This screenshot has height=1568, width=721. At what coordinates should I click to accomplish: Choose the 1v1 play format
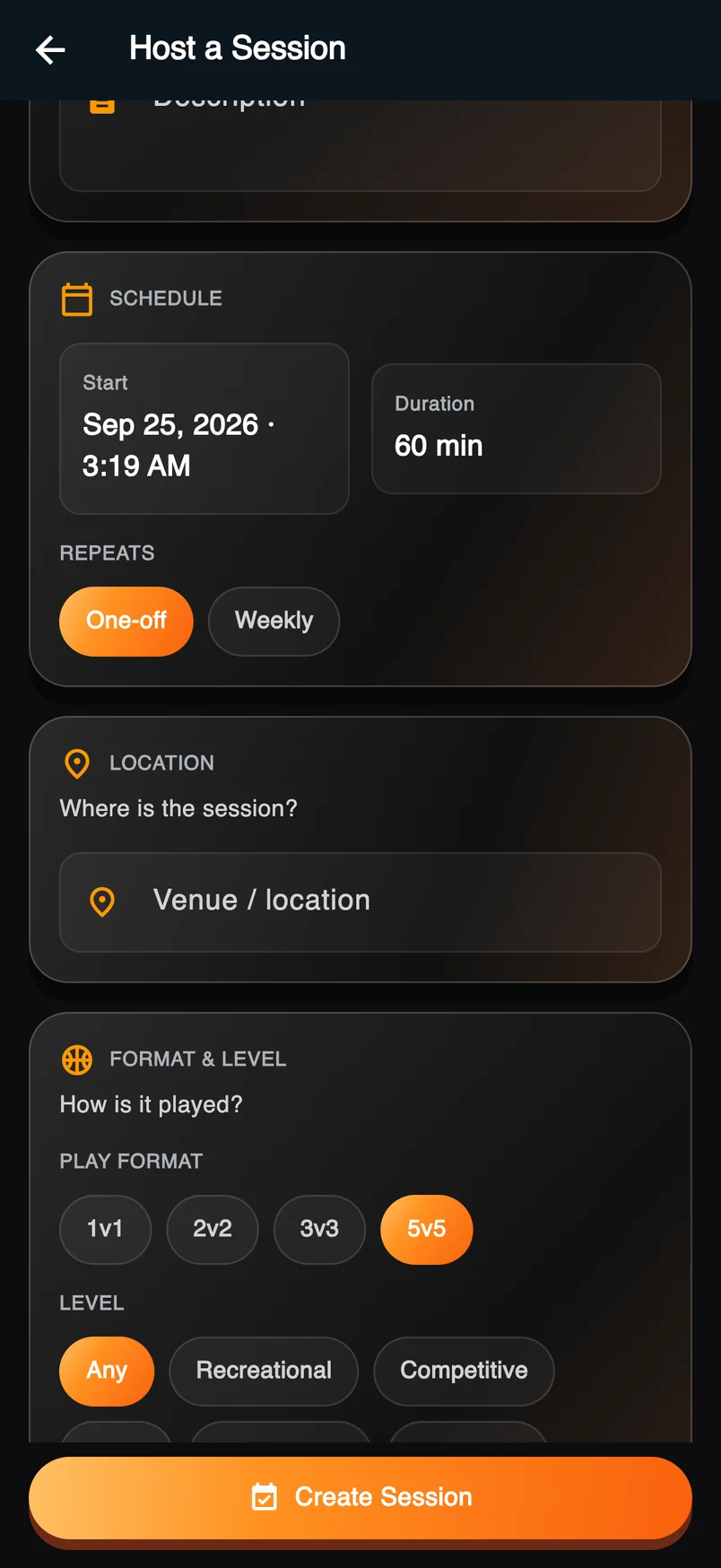point(106,1230)
